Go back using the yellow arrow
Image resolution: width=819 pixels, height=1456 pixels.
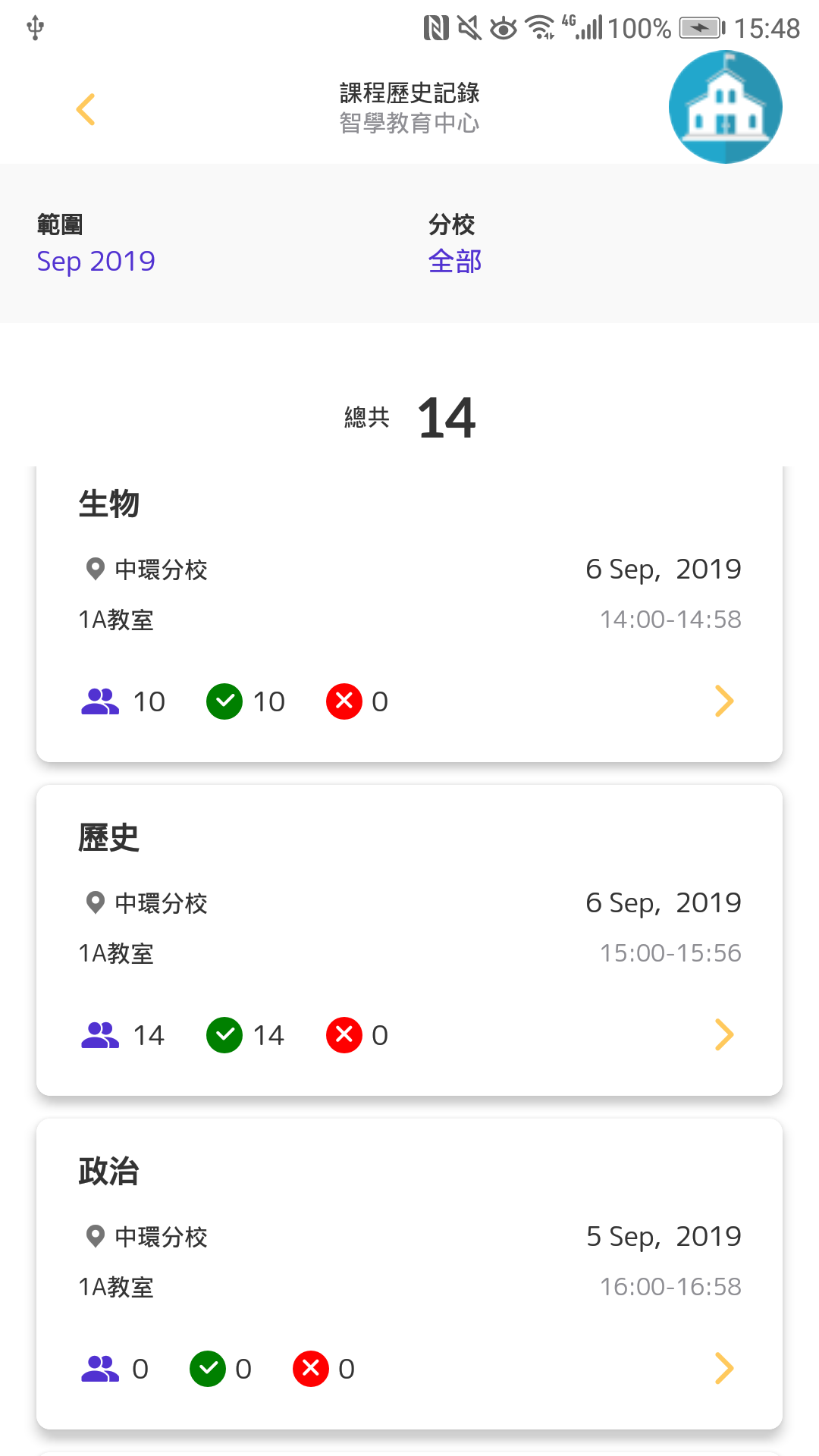coord(86,109)
